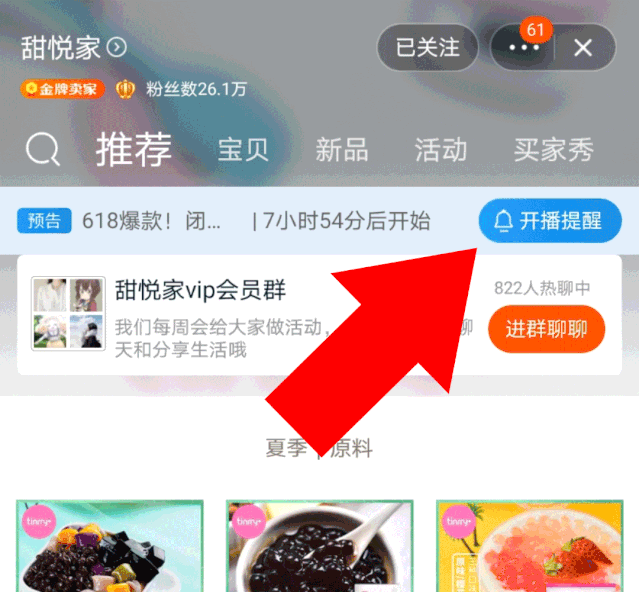
Task: Close the shop mini program
Action: click(583, 47)
